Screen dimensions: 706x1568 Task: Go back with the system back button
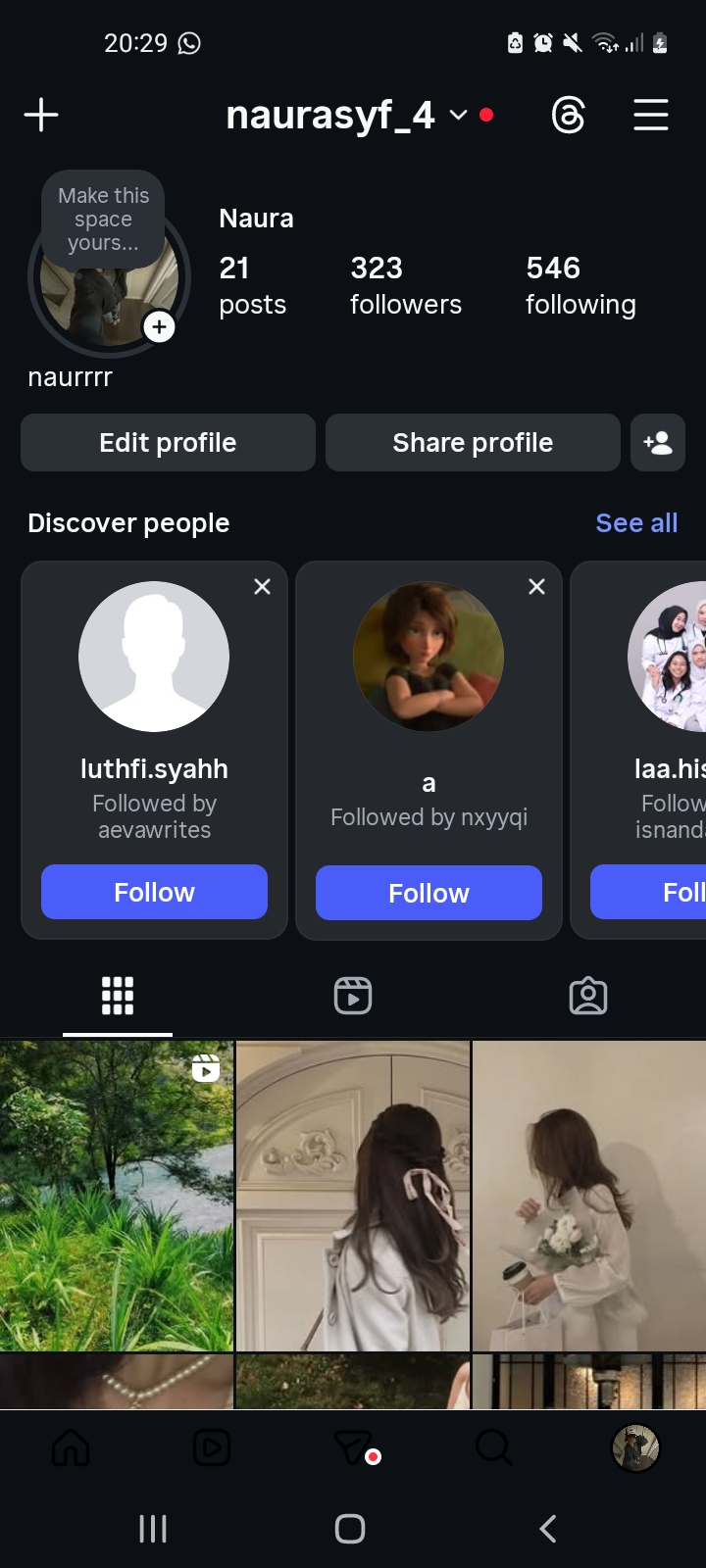[548, 1529]
